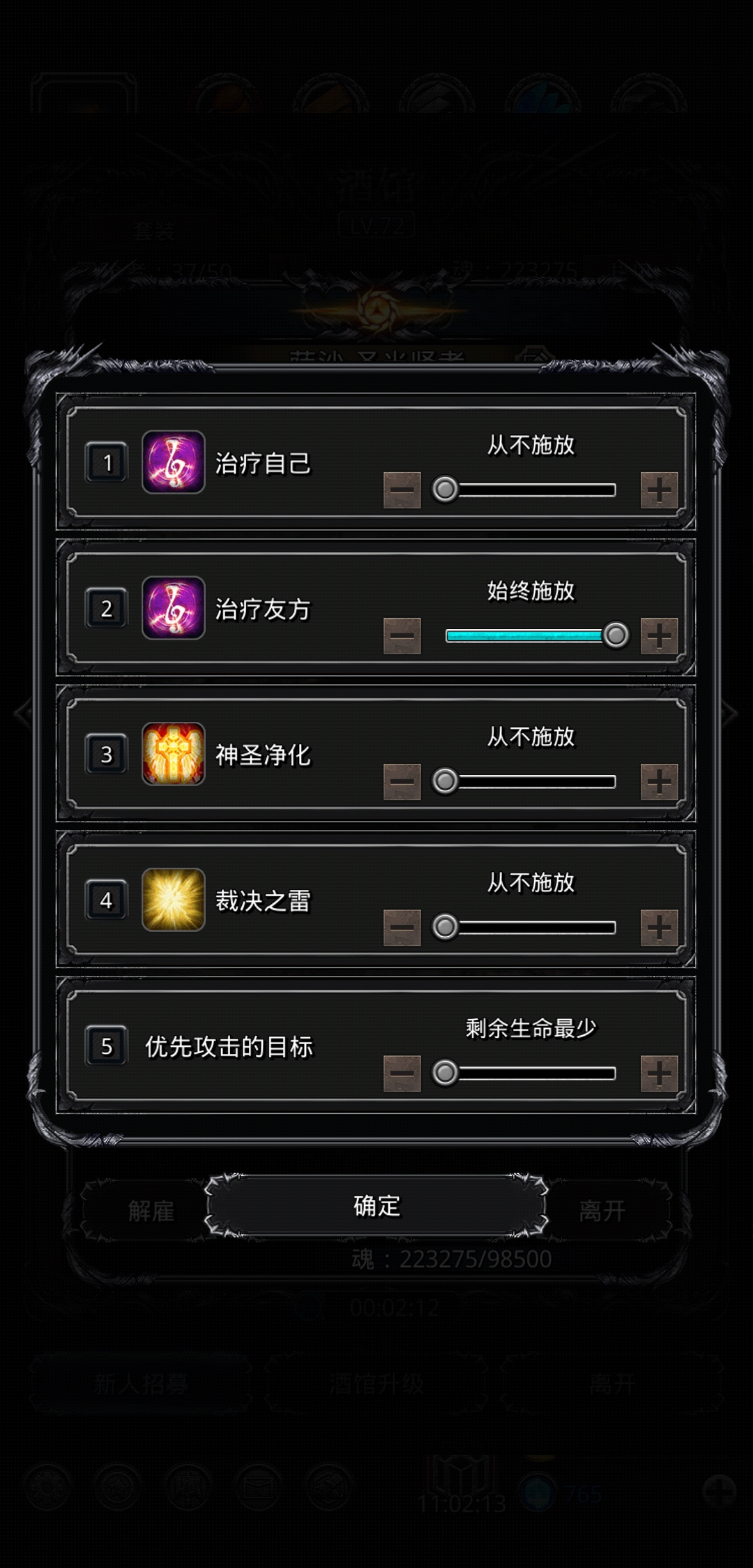The height and width of the screenshot is (1568, 753).
Task: Tap the 治疗友方 slider bar
Action: coord(530,635)
